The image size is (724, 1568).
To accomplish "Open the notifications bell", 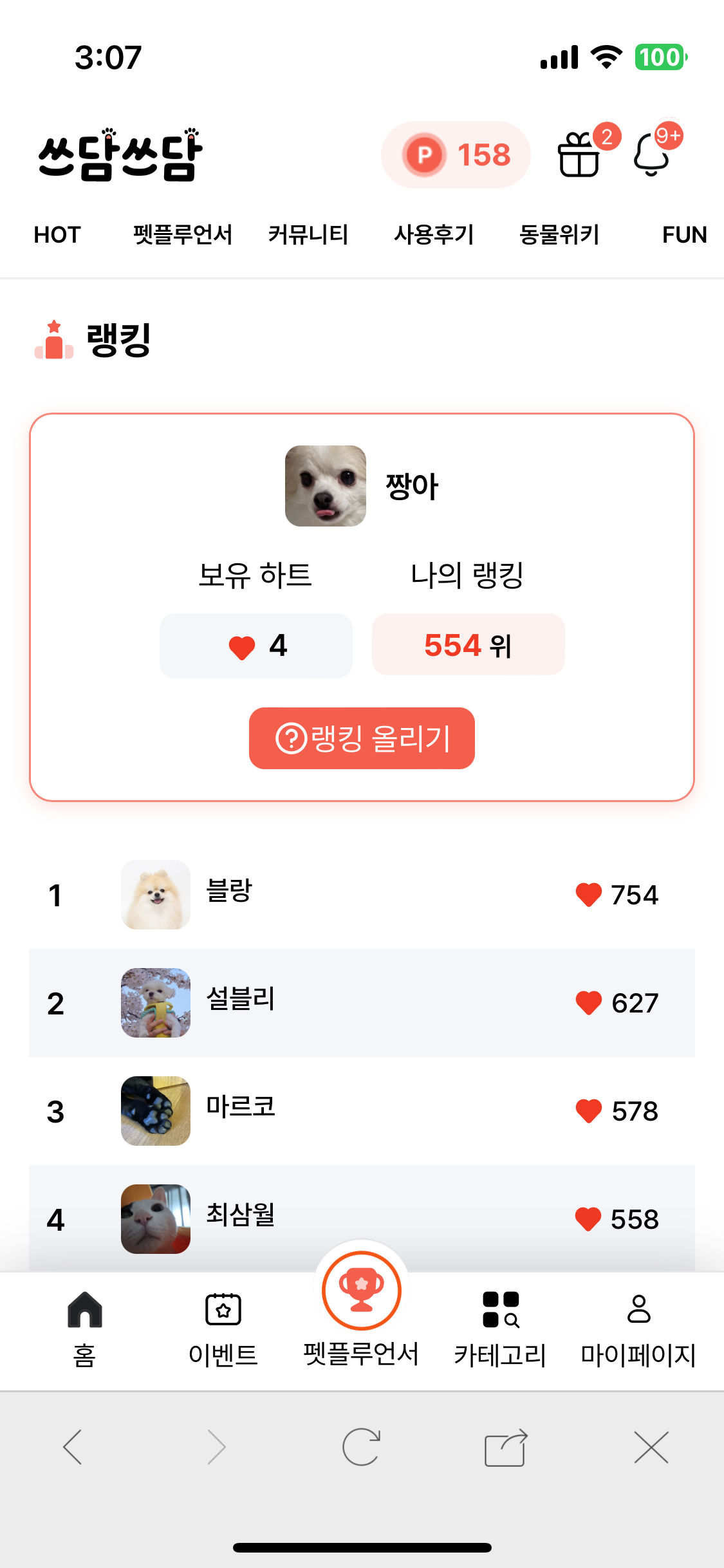I will 653,154.
